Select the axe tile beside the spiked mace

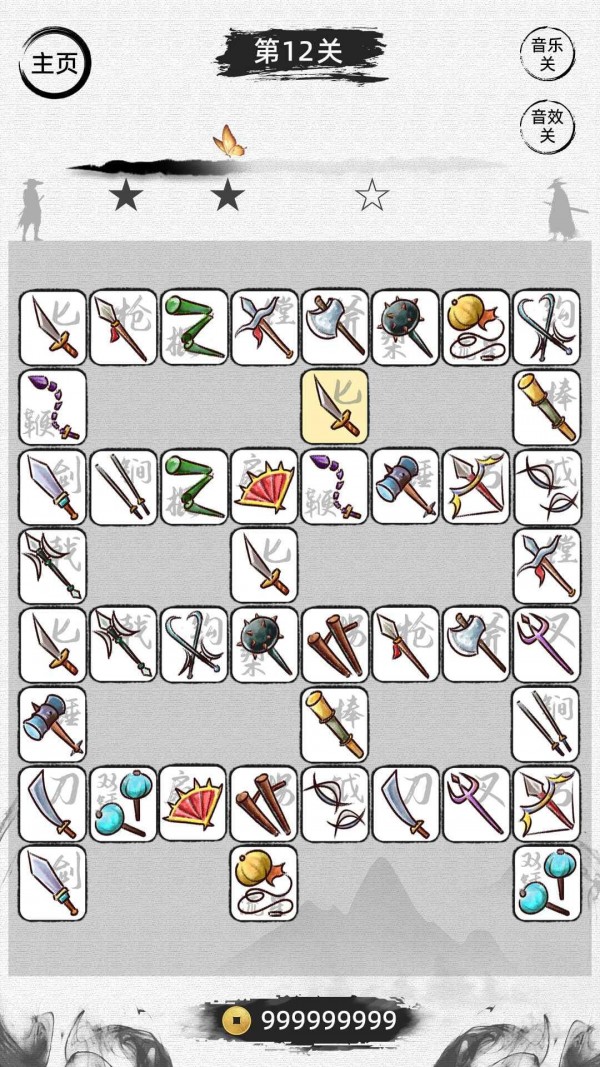point(335,326)
